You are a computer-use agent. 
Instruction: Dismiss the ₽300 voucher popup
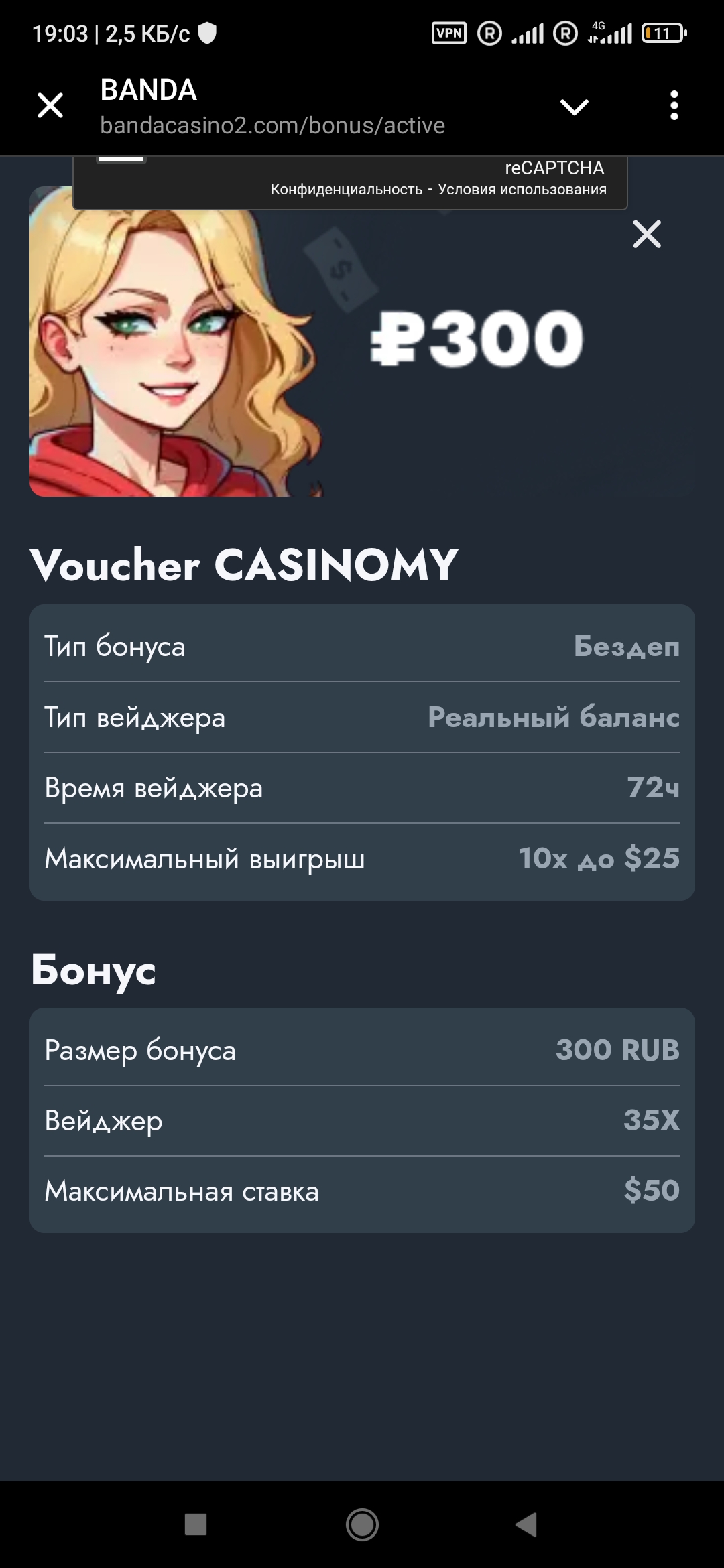point(646,235)
